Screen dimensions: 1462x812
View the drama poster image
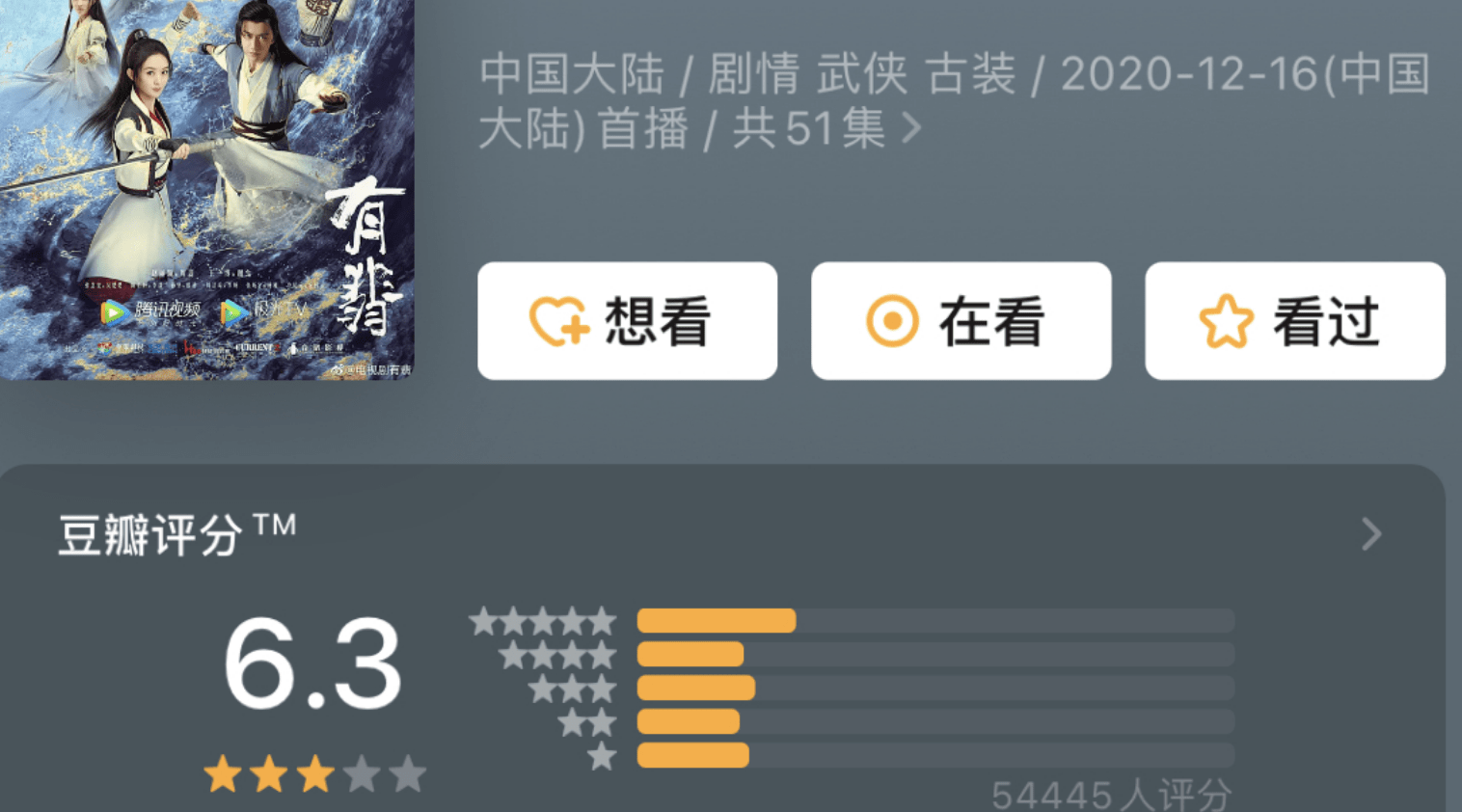(206, 188)
